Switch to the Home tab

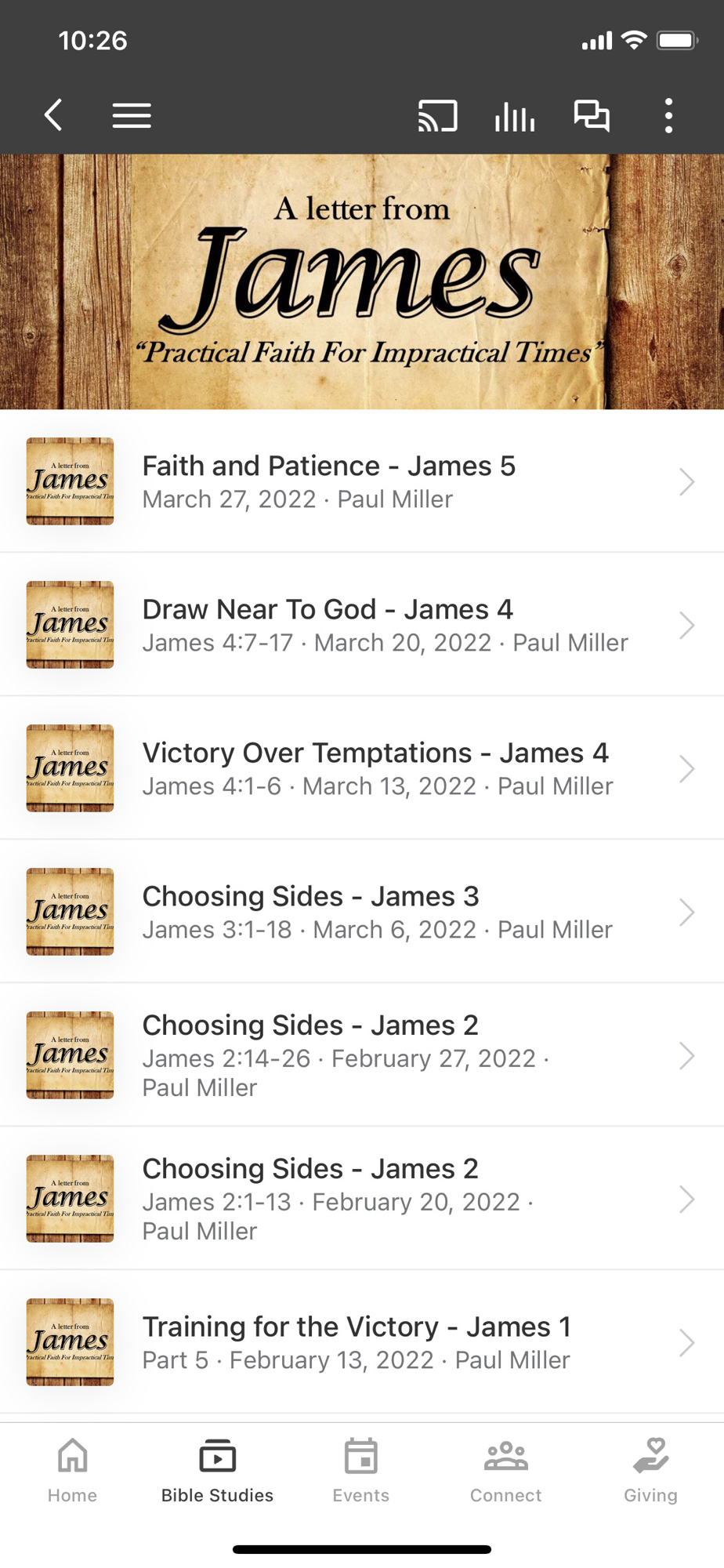click(72, 1470)
